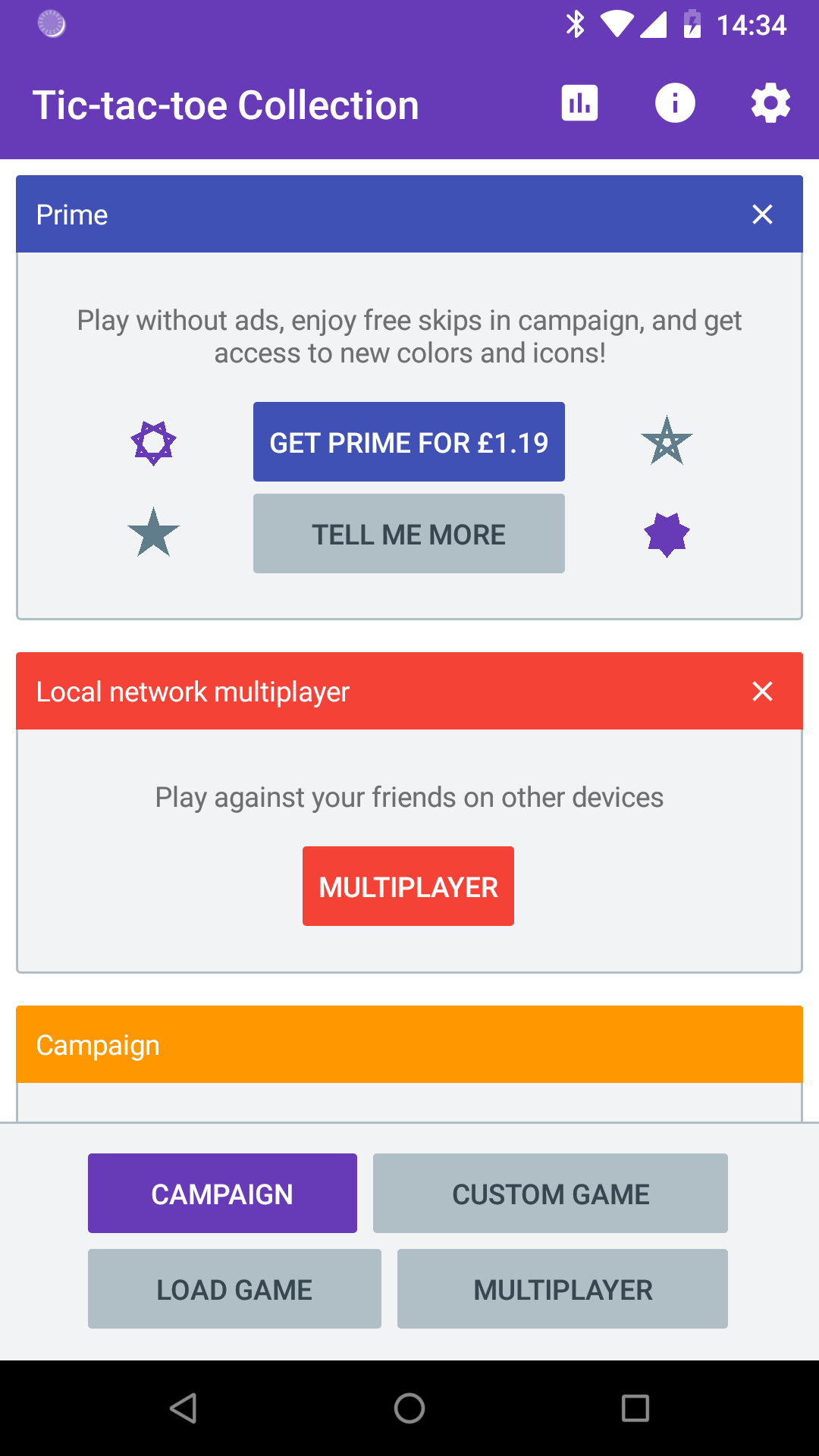Tap Tell Me More button
The height and width of the screenshot is (1456, 819).
coord(409,534)
